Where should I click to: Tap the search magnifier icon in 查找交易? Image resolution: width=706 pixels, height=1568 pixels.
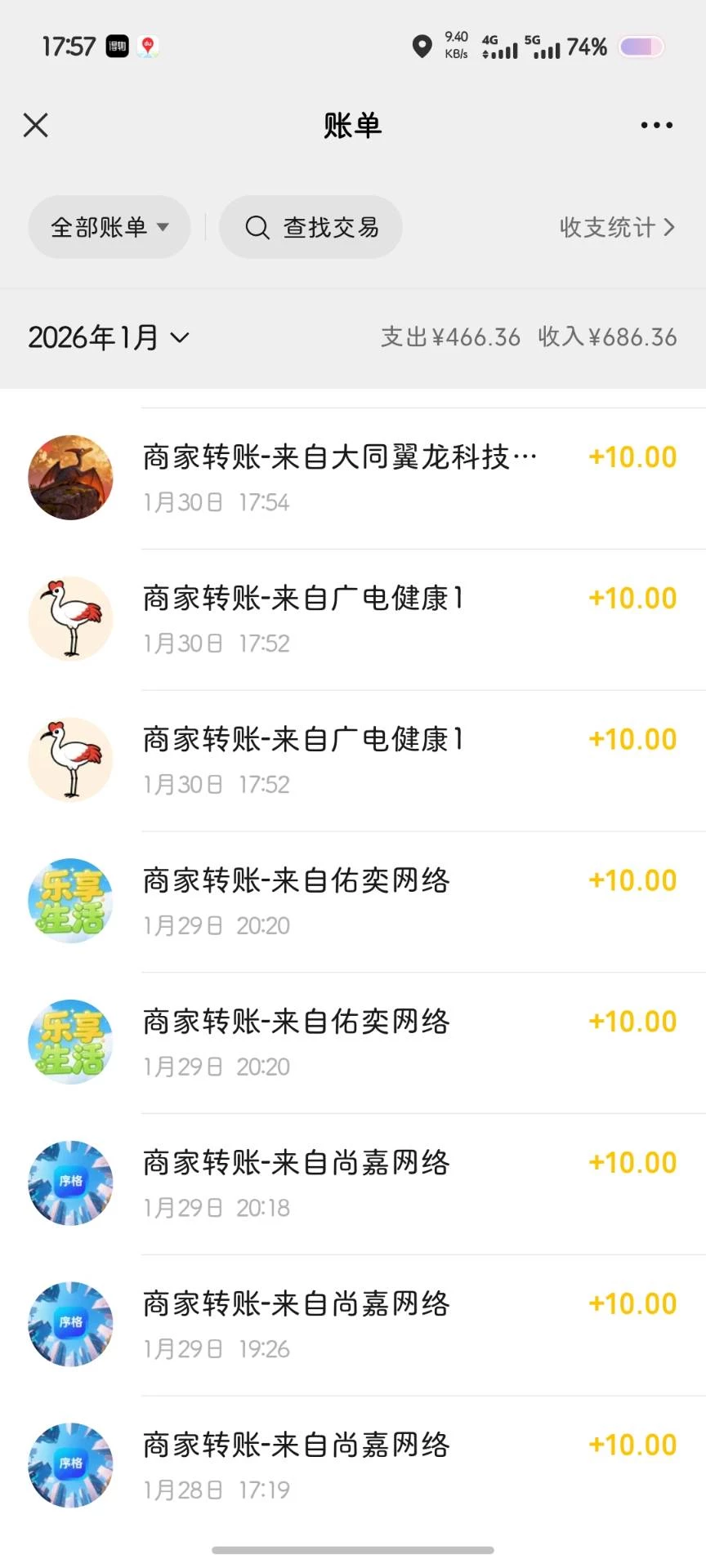point(257,228)
